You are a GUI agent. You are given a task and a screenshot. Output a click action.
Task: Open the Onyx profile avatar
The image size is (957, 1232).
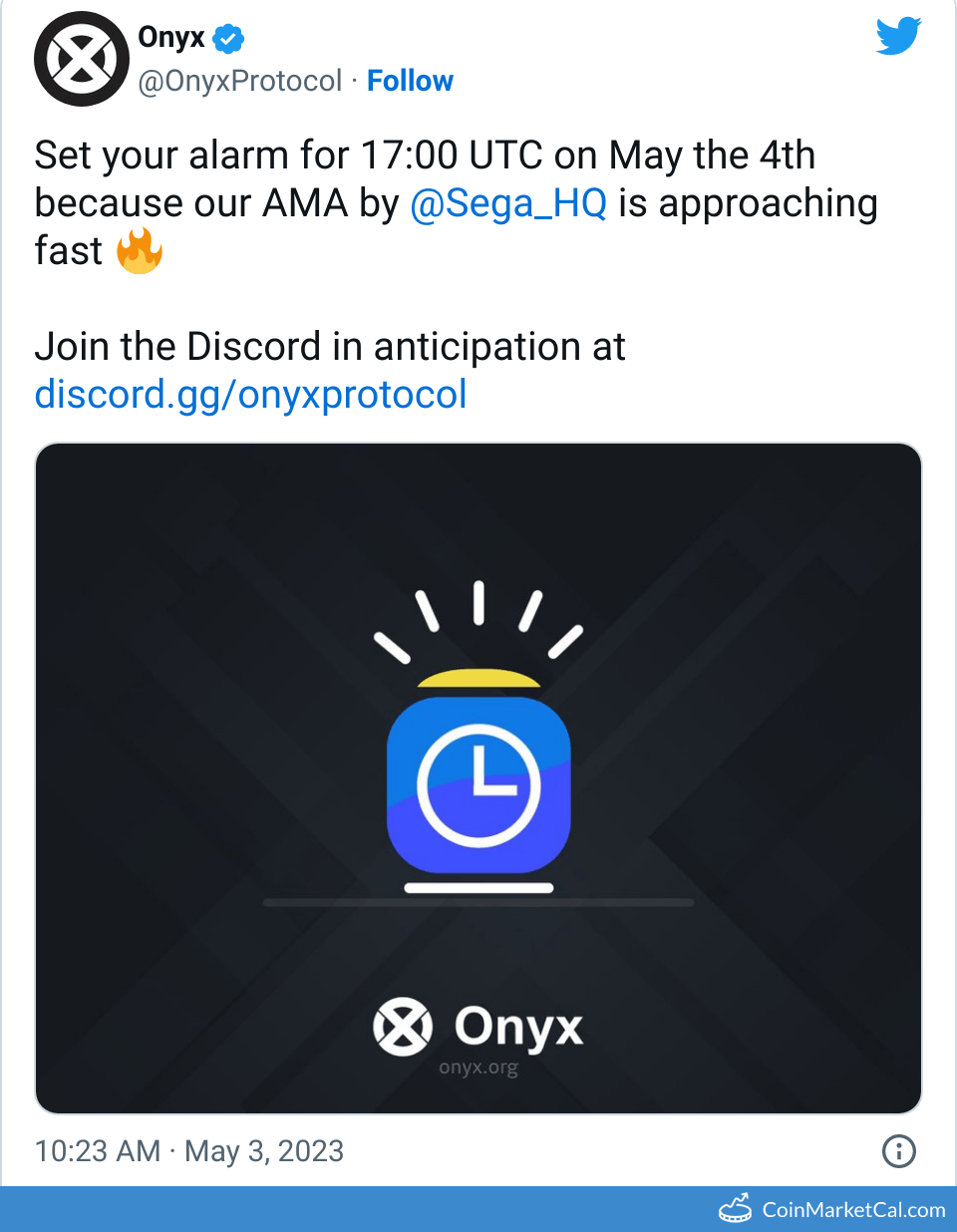pyautogui.click(x=82, y=60)
